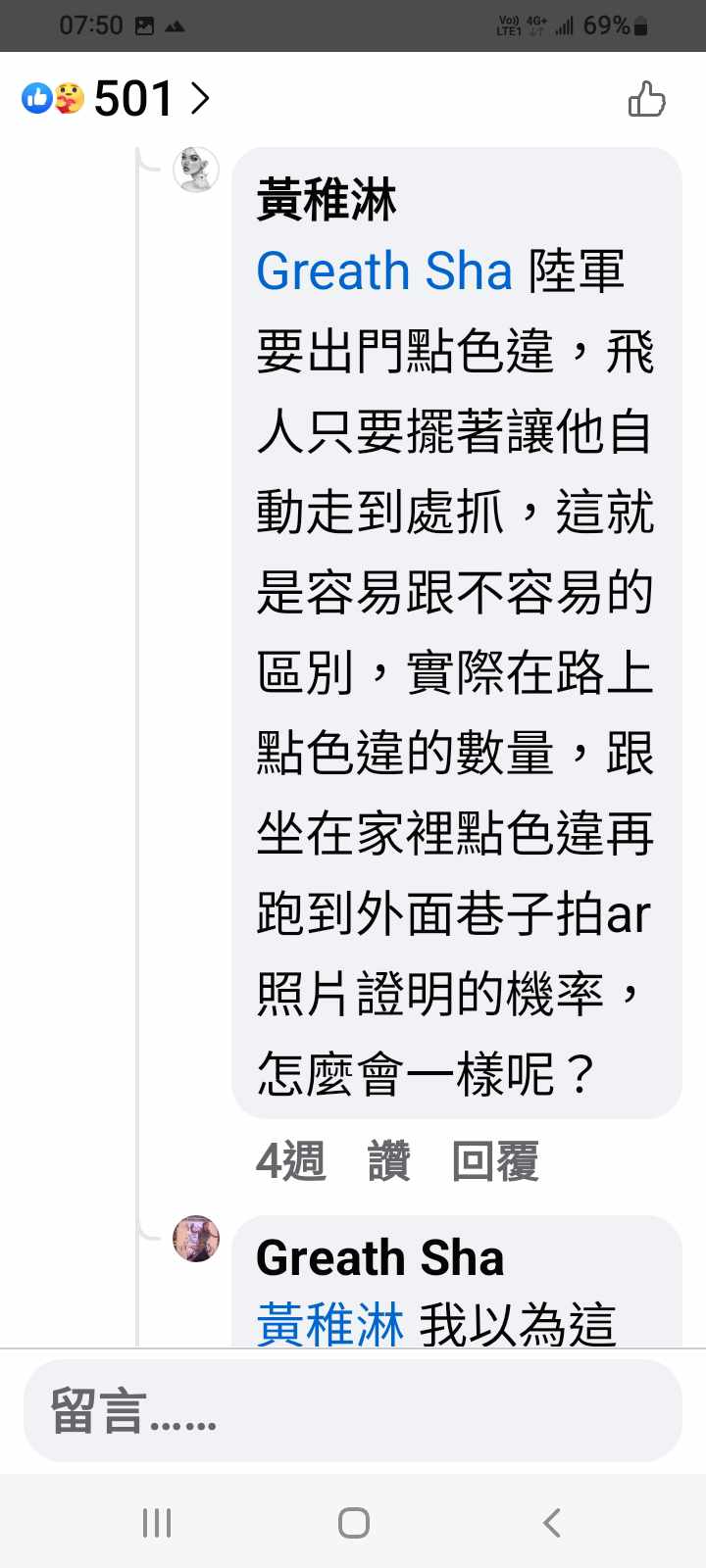The image size is (706, 1568).
Task: Focus the 留言 comment input field
Action: (353, 1411)
